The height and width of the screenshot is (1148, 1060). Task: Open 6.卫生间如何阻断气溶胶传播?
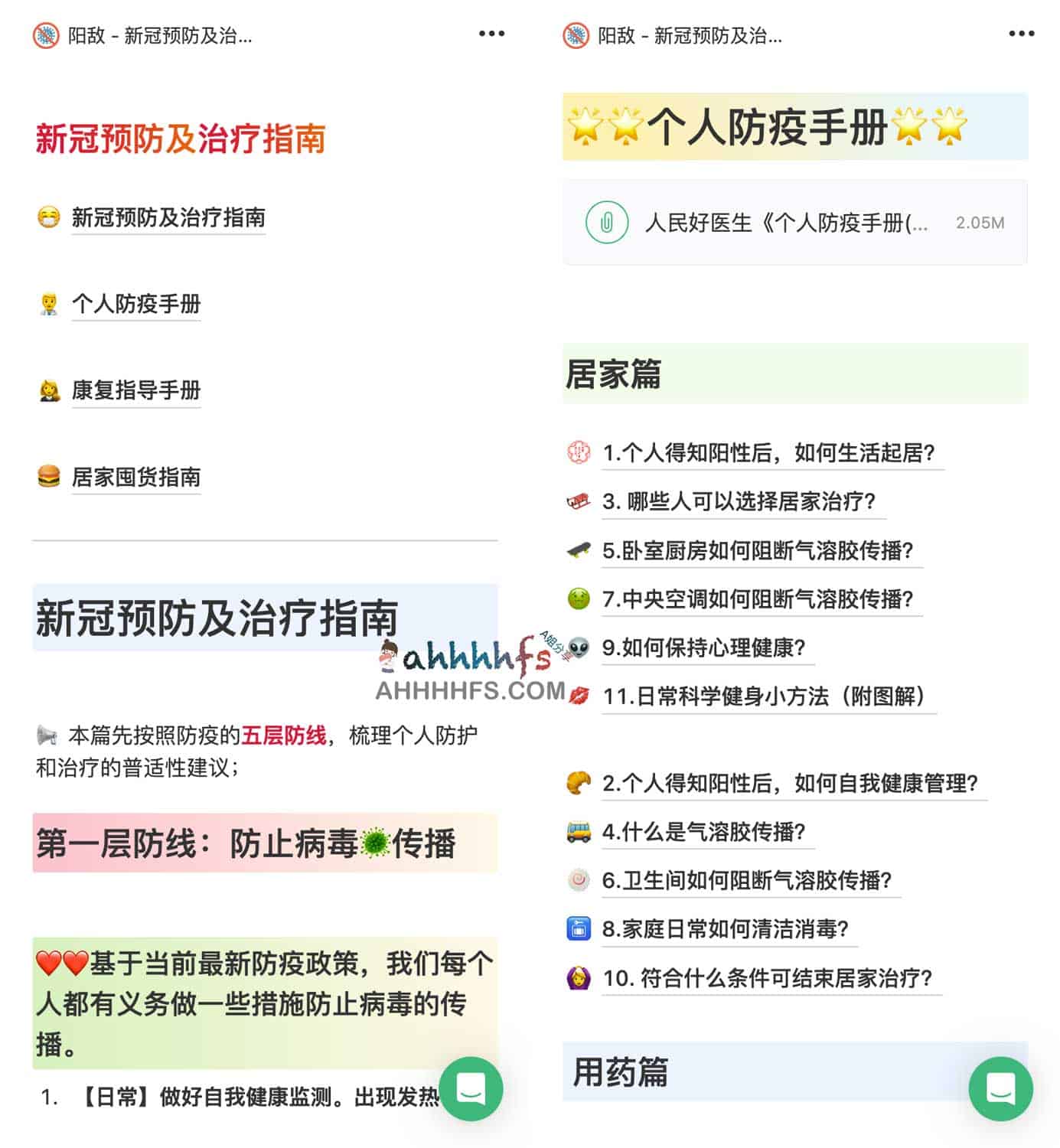coord(747,880)
